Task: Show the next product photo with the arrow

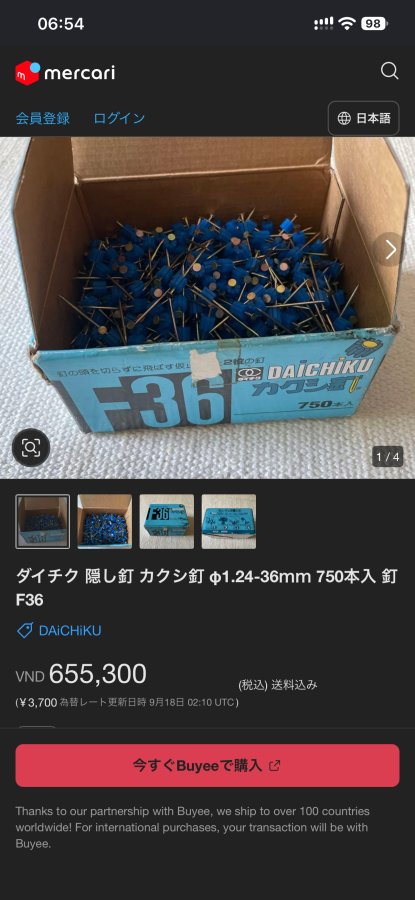Action: (x=390, y=249)
